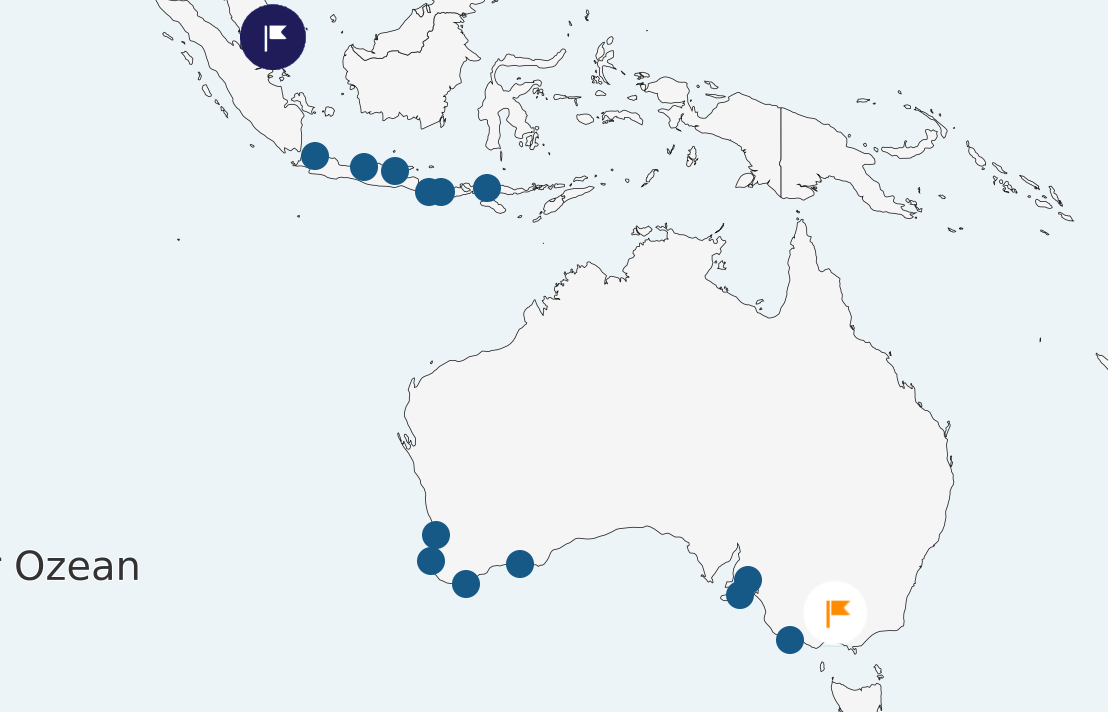Open the stop marker near Esperance
The width and height of the screenshot is (1108, 712).
520,564
